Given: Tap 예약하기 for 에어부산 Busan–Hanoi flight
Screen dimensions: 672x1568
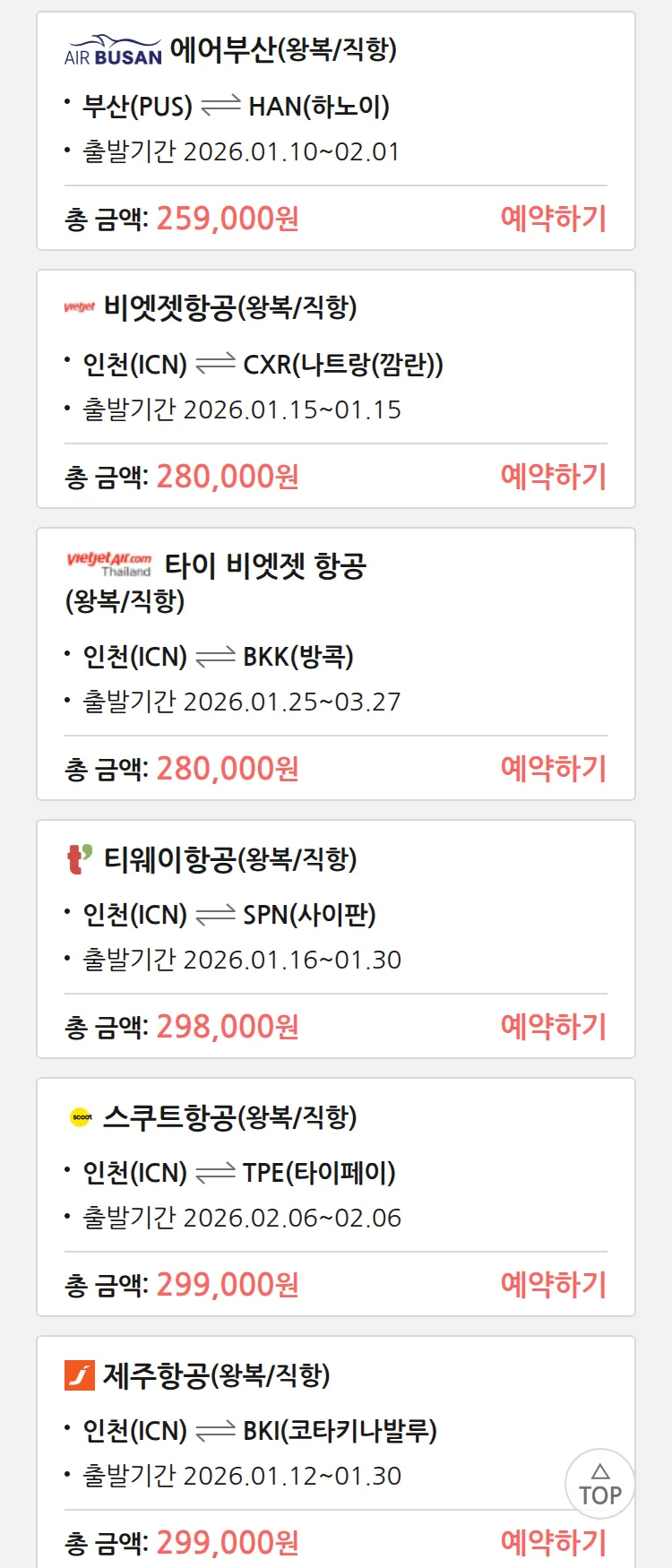Looking at the screenshot, I should pyautogui.click(x=553, y=219).
